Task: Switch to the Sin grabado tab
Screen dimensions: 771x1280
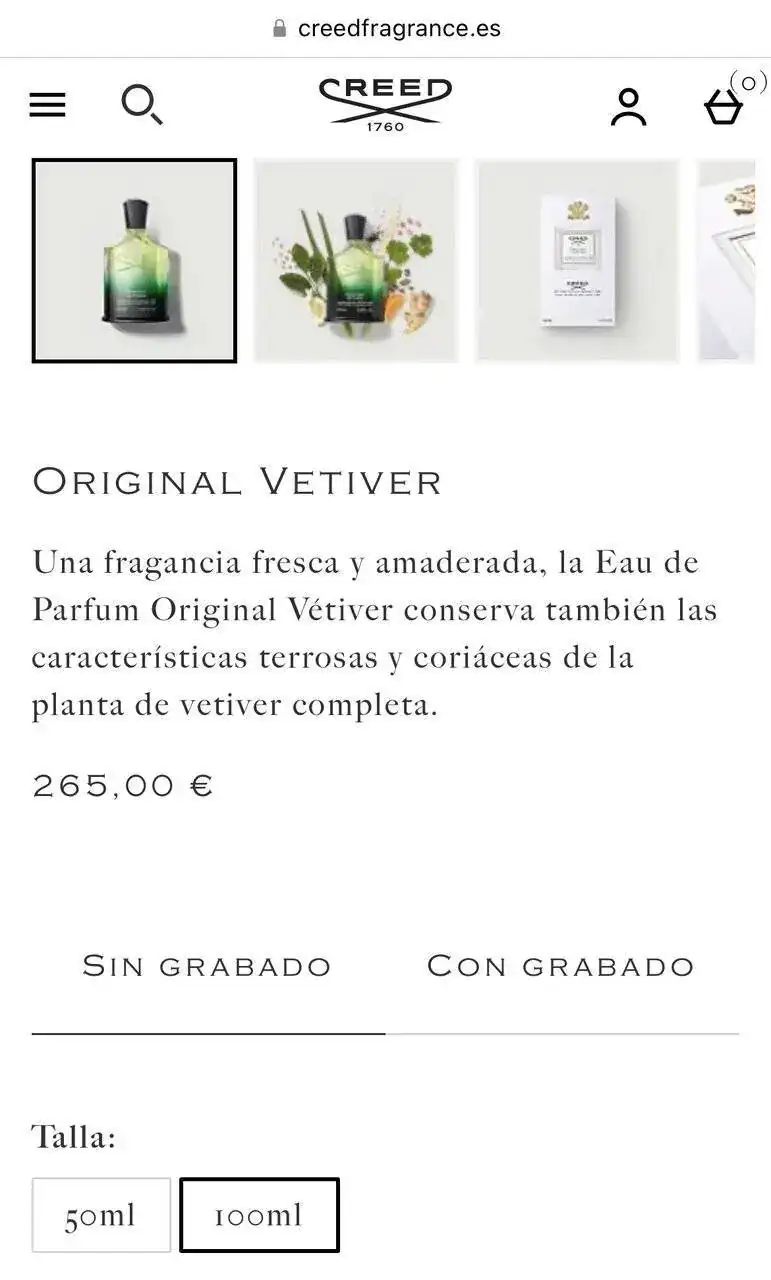Action: 207,966
